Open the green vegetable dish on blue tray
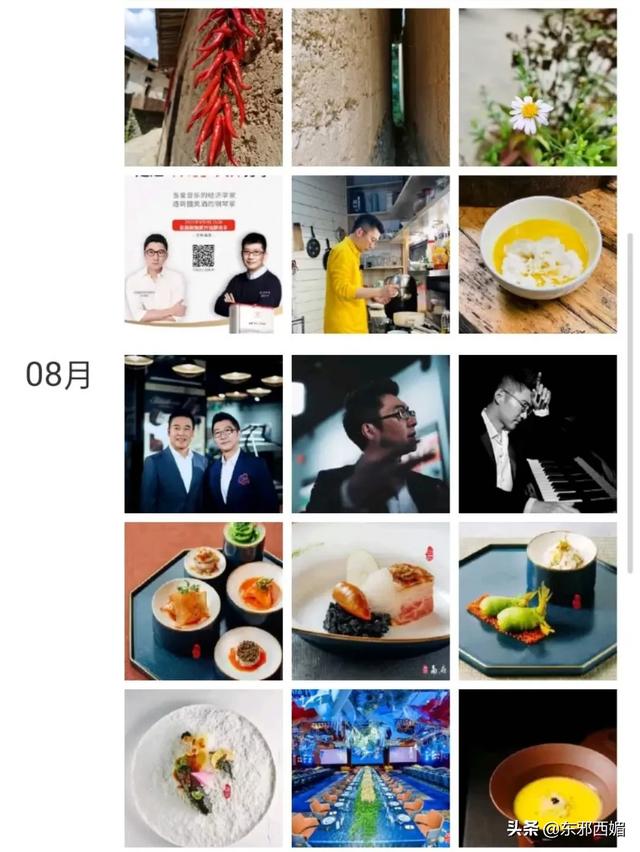Screen dimensions: 640x852 (x=537, y=601)
